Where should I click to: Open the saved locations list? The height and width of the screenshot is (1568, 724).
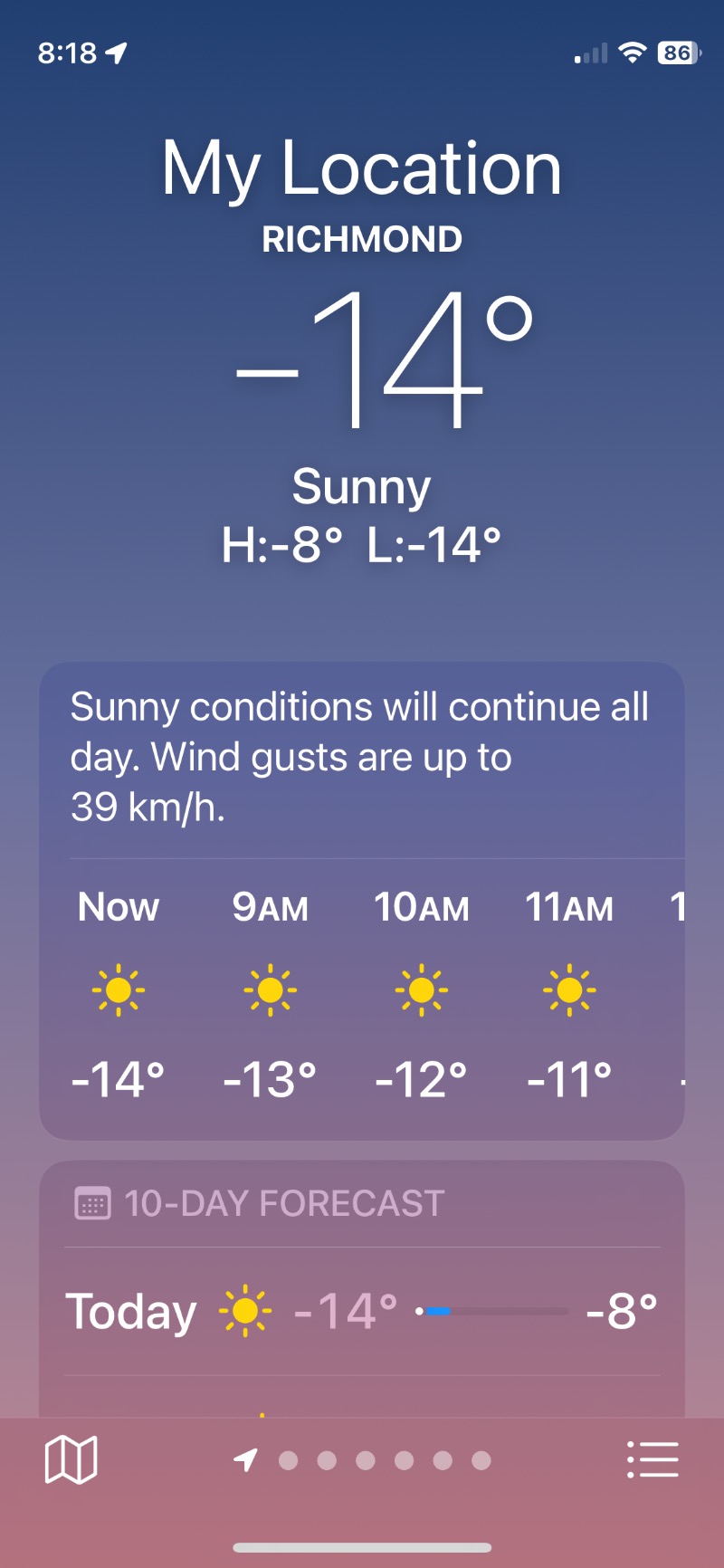tap(653, 1459)
